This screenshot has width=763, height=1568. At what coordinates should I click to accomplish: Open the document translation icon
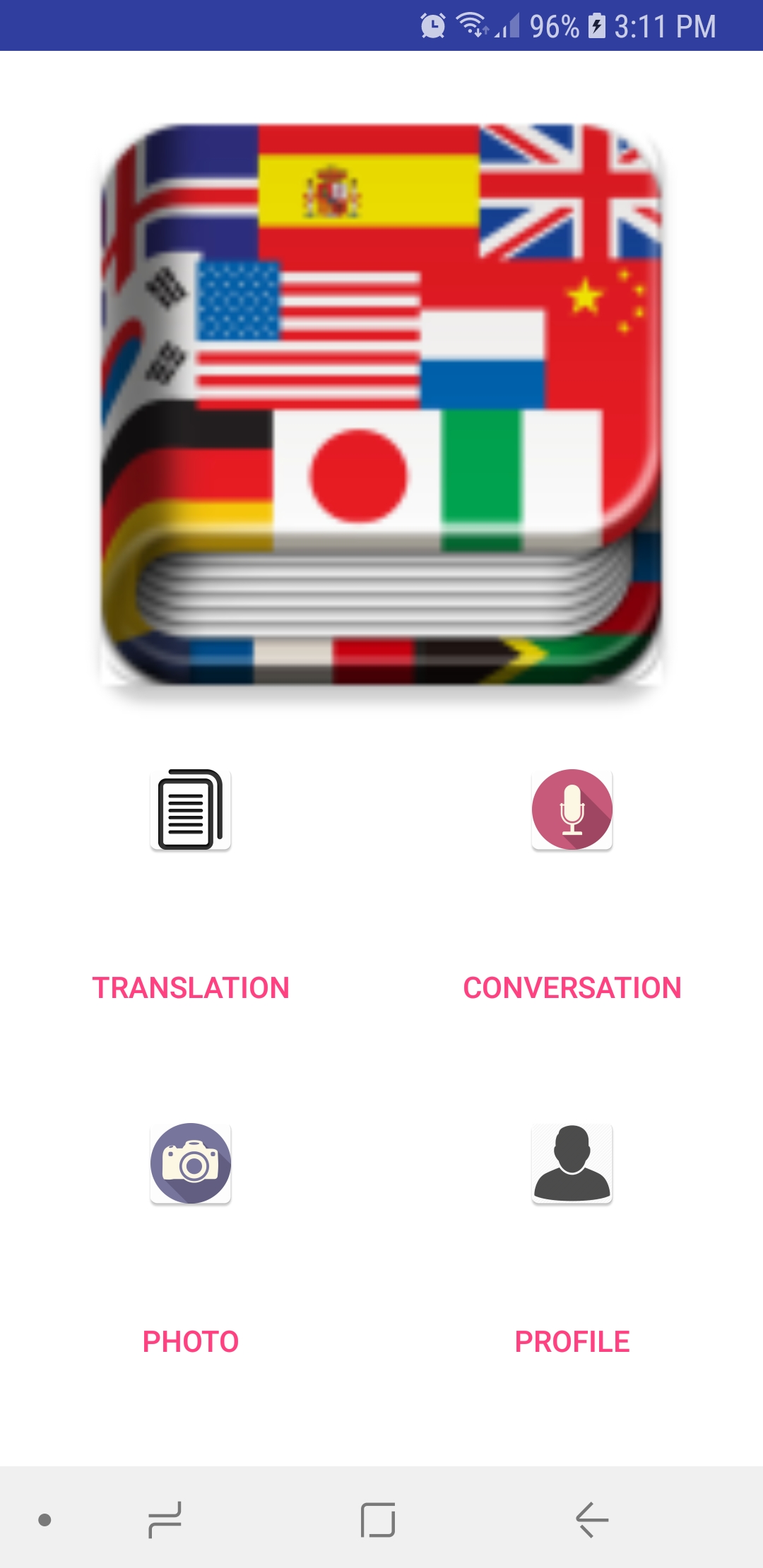pos(190,809)
